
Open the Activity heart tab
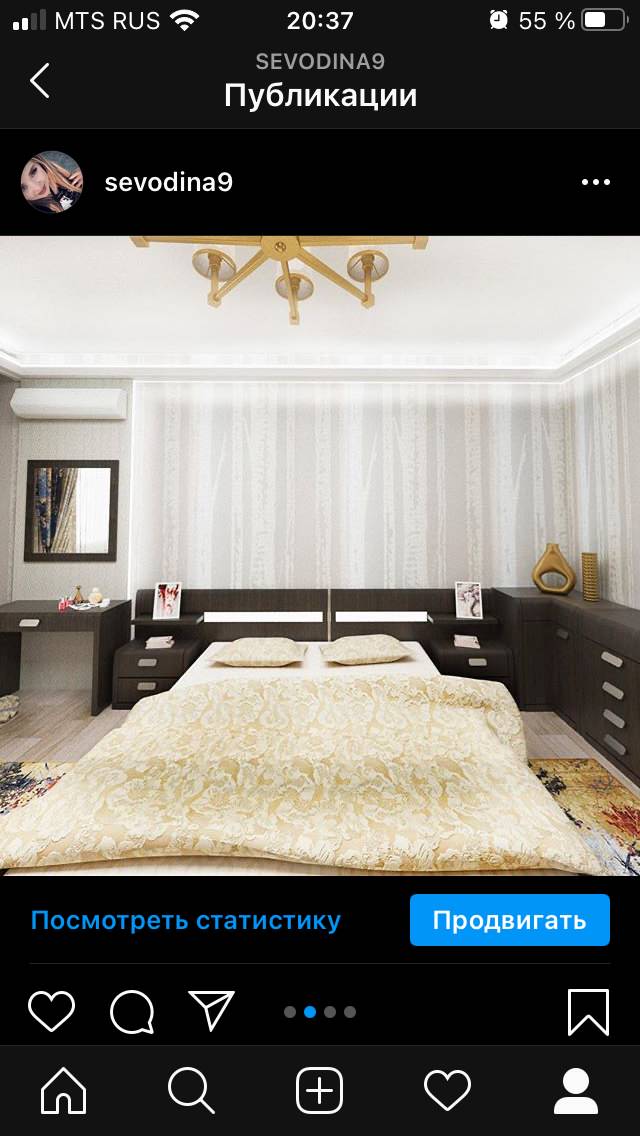(447, 1090)
